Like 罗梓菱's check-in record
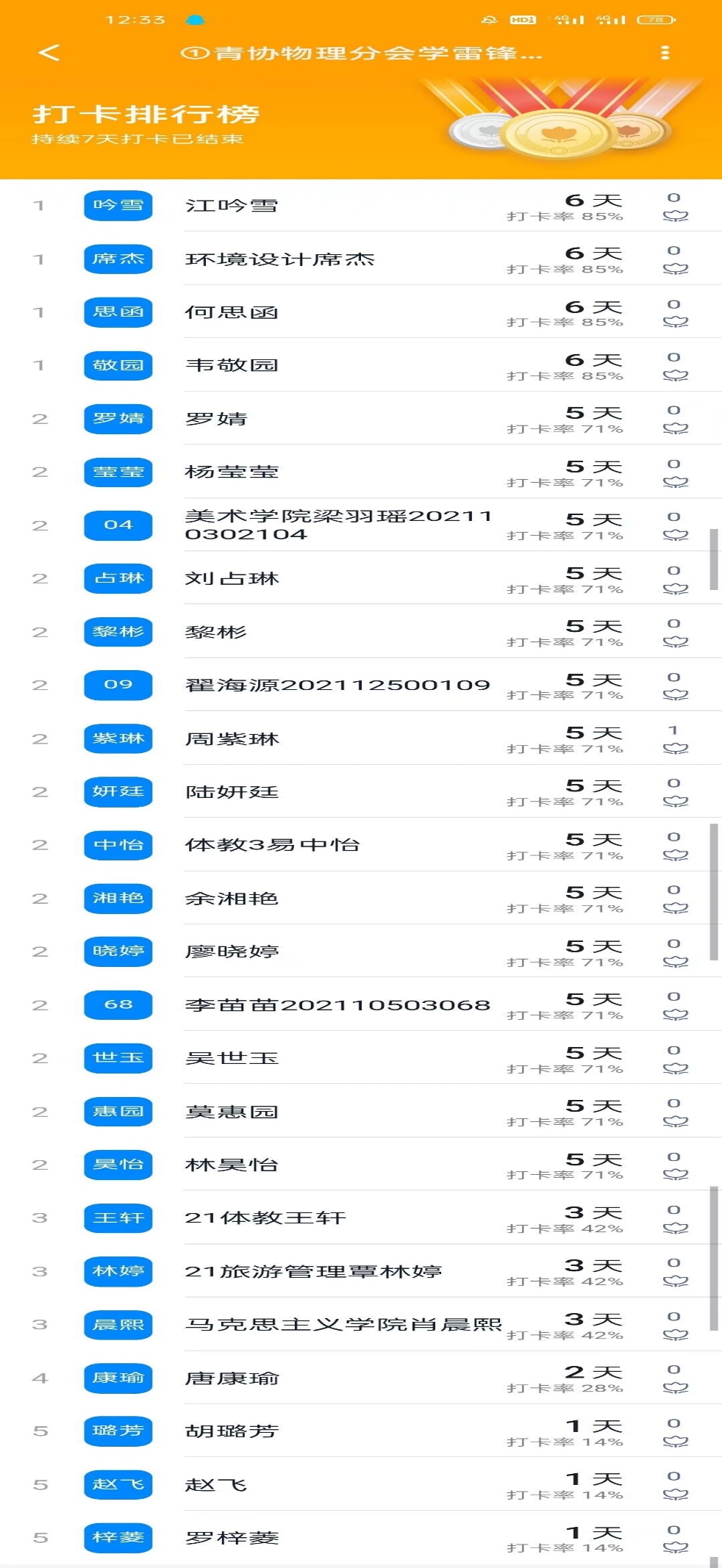Screen dimensions: 722x1568 pos(675,1547)
